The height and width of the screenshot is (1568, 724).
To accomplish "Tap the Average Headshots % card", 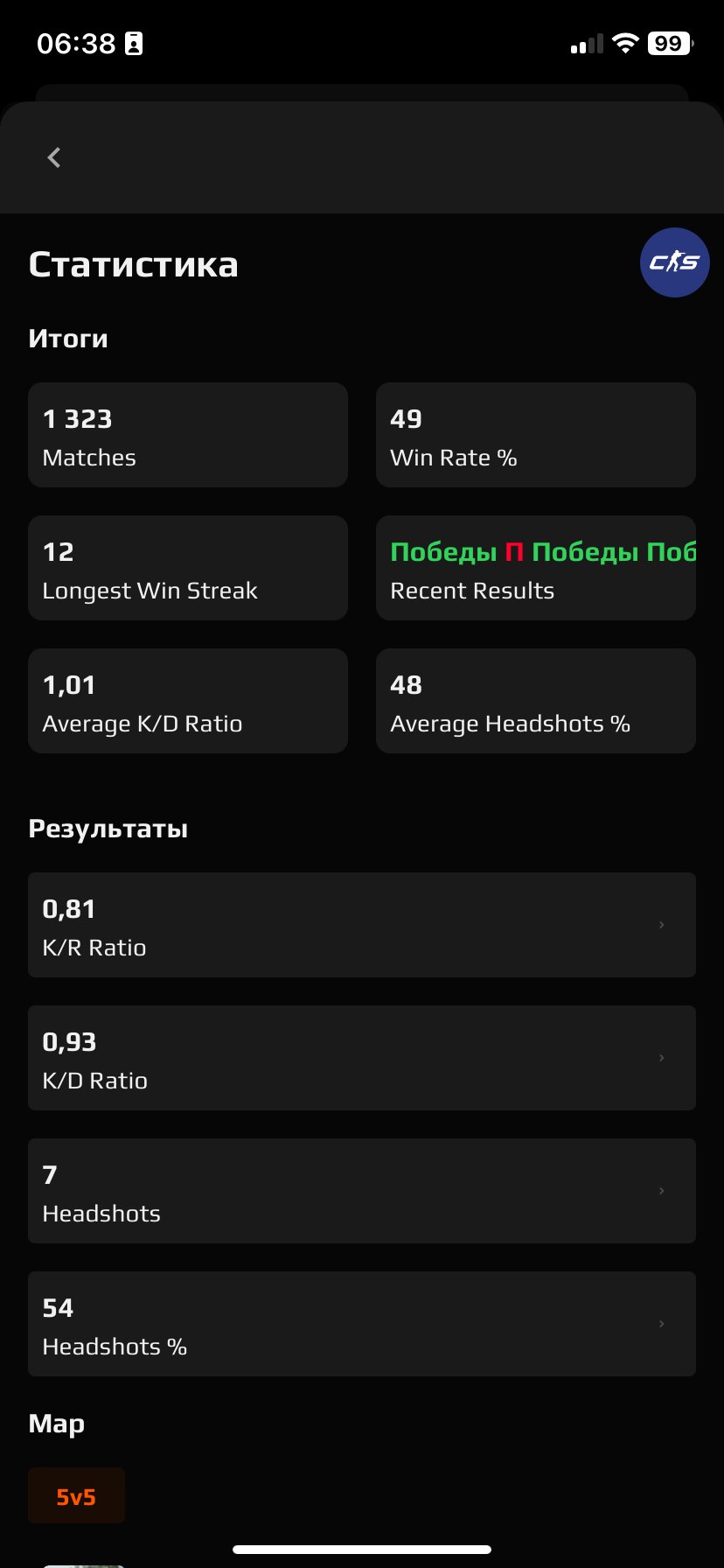I will [x=535, y=700].
